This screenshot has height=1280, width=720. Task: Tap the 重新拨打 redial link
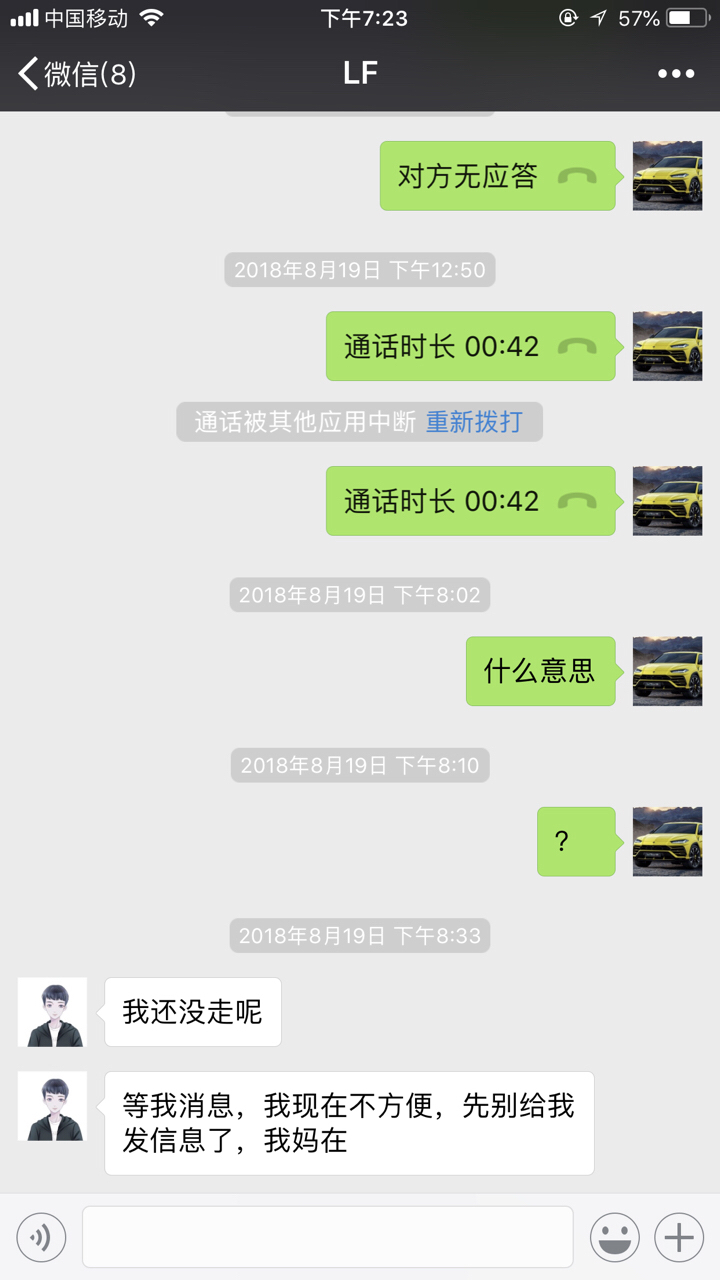pyautogui.click(x=474, y=422)
